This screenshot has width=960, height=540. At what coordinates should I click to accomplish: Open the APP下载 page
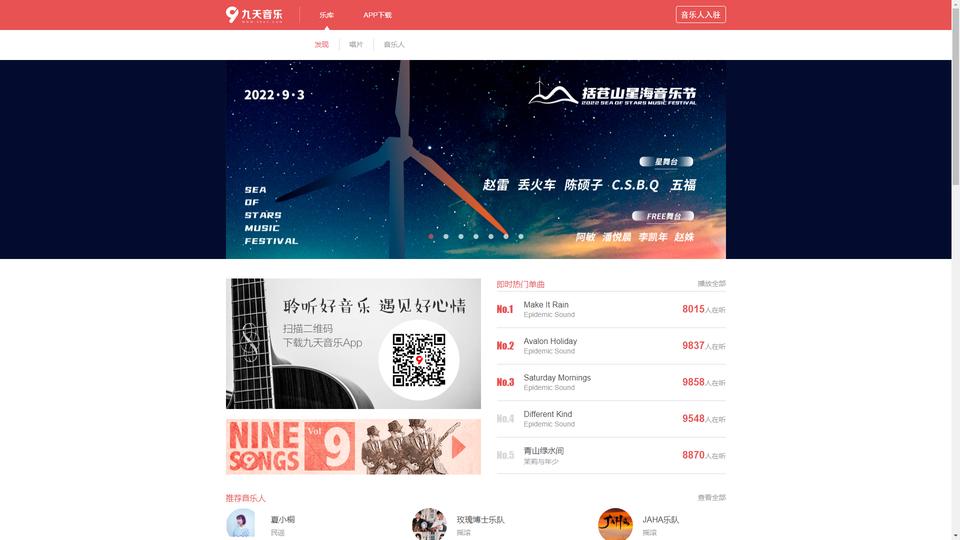point(377,15)
